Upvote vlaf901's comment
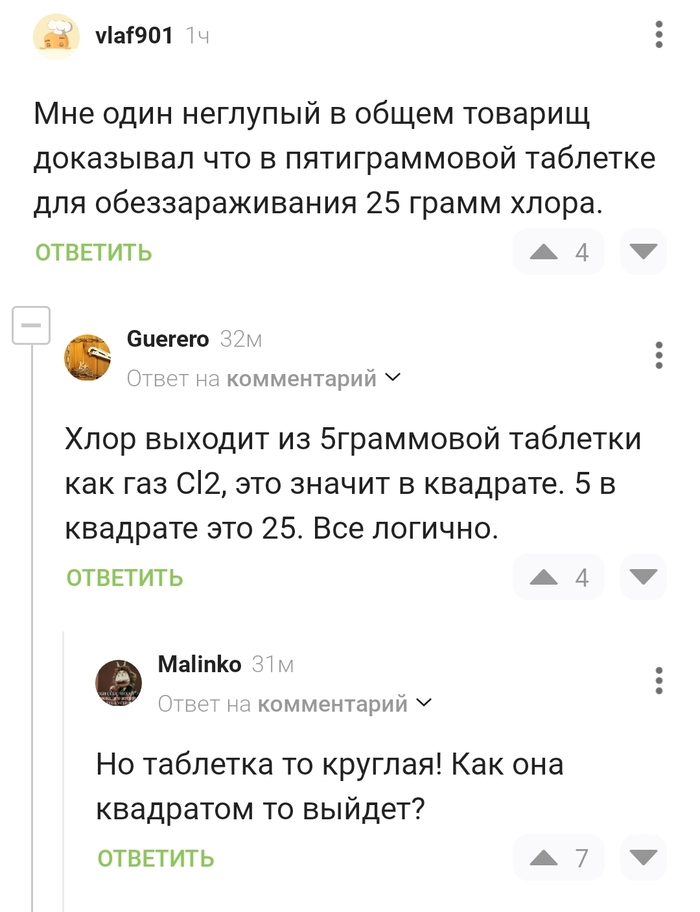700x912 pixels. 543,252
